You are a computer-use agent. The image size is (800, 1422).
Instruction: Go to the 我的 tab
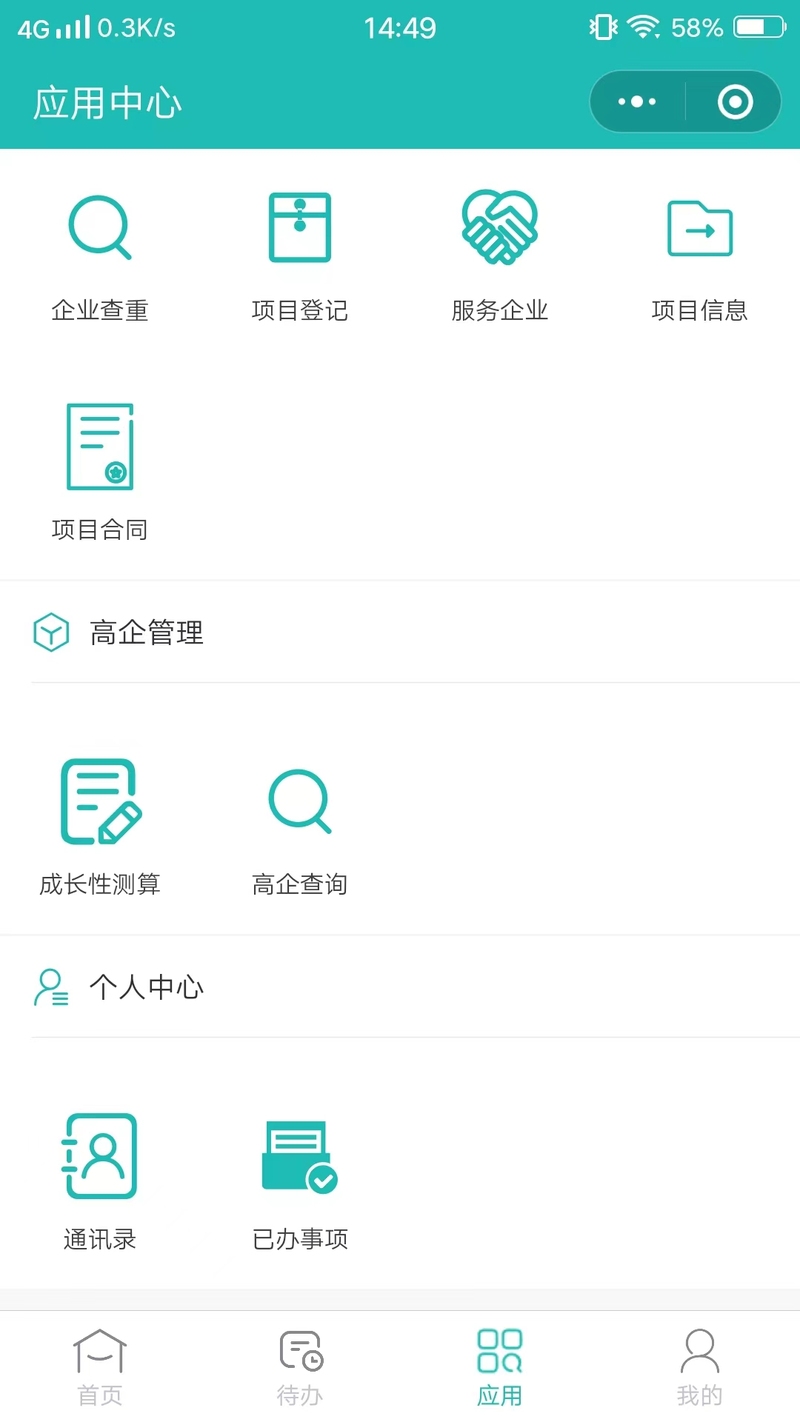click(x=700, y=1367)
